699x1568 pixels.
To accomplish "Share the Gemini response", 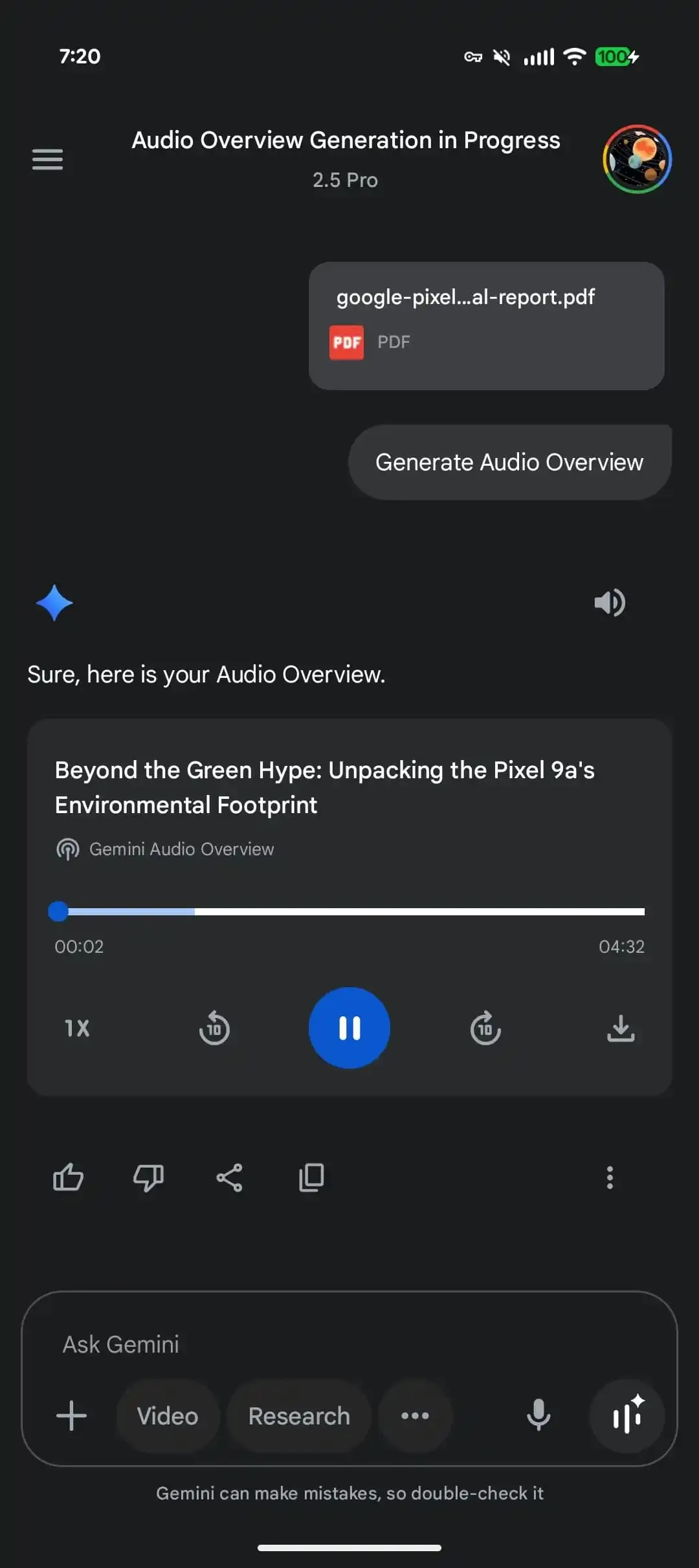I will click(x=230, y=1177).
